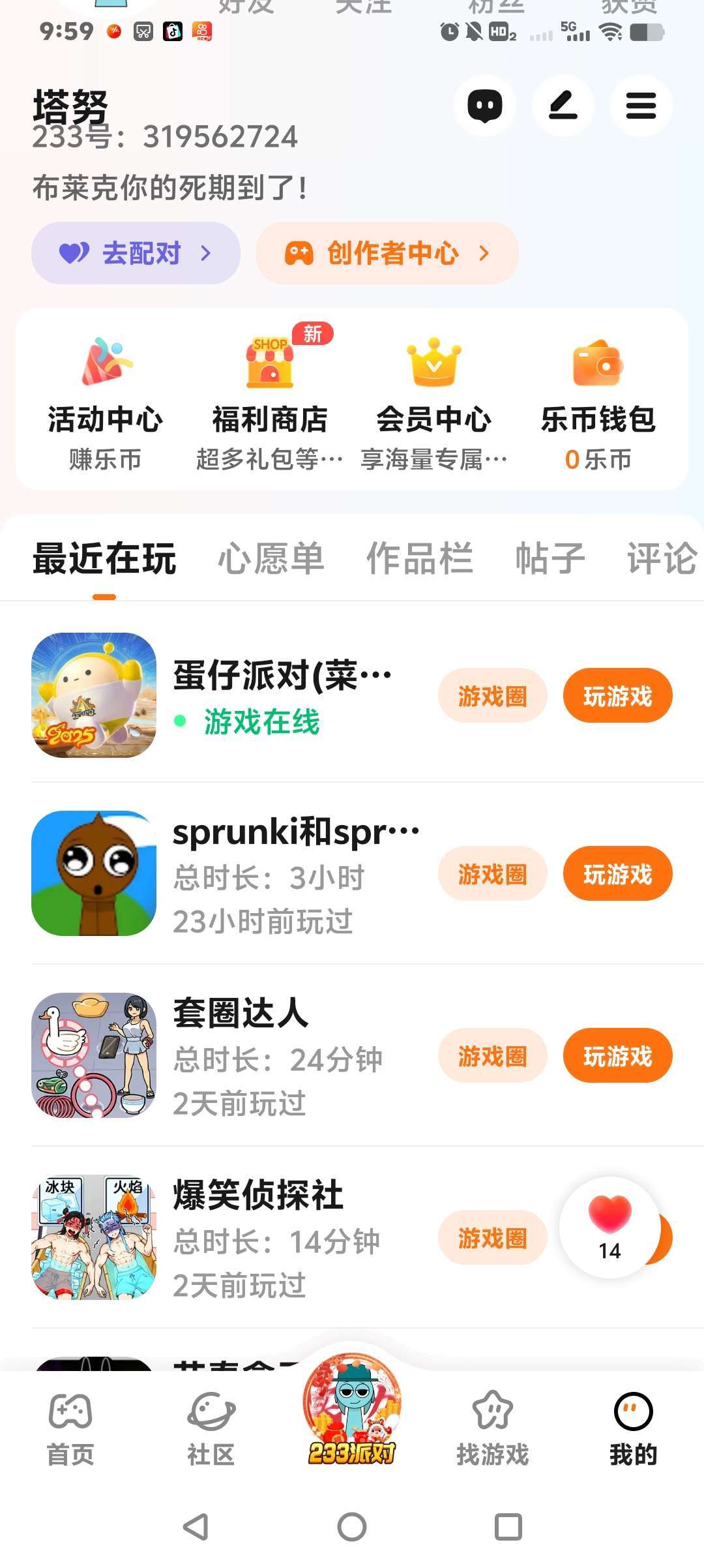The width and height of the screenshot is (704, 1568).
Task: Open 游戏圈 for the sprunki game
Action: [492, 874]
